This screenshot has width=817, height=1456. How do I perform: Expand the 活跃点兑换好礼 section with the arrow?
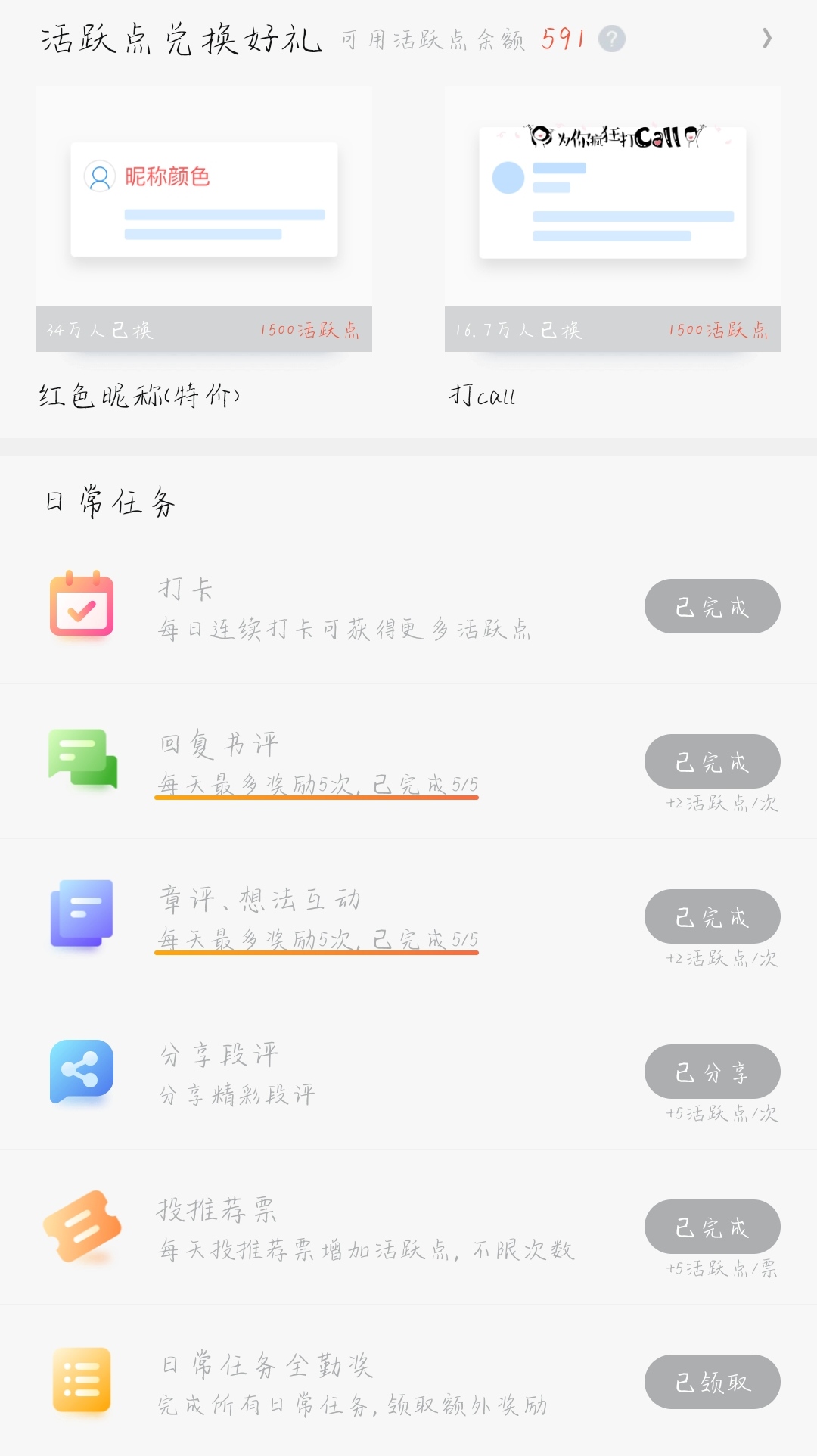coord(767,39)
